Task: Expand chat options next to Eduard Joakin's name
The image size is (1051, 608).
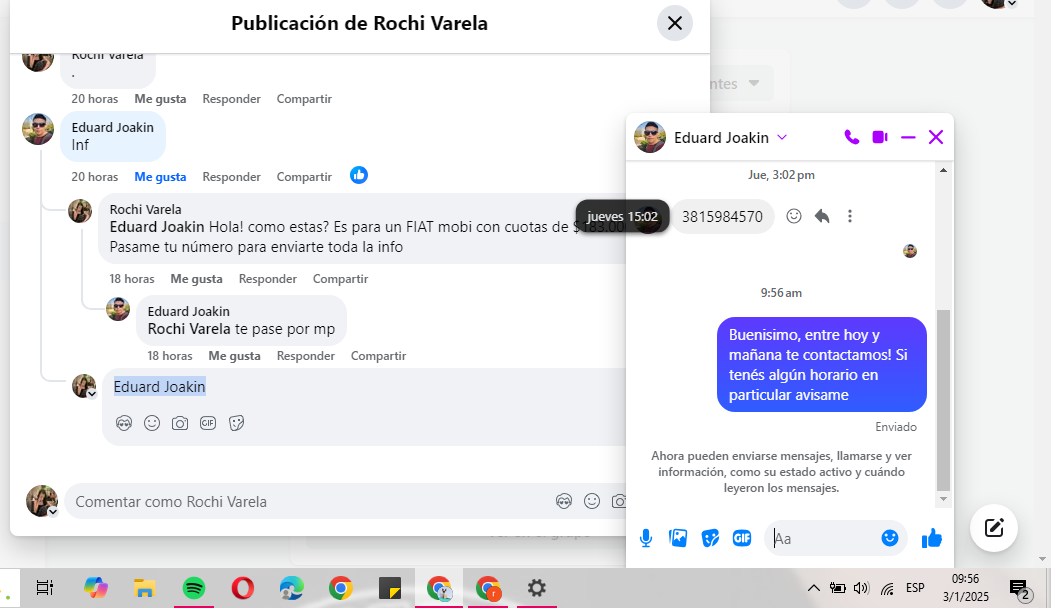Action: pos(782,138)
